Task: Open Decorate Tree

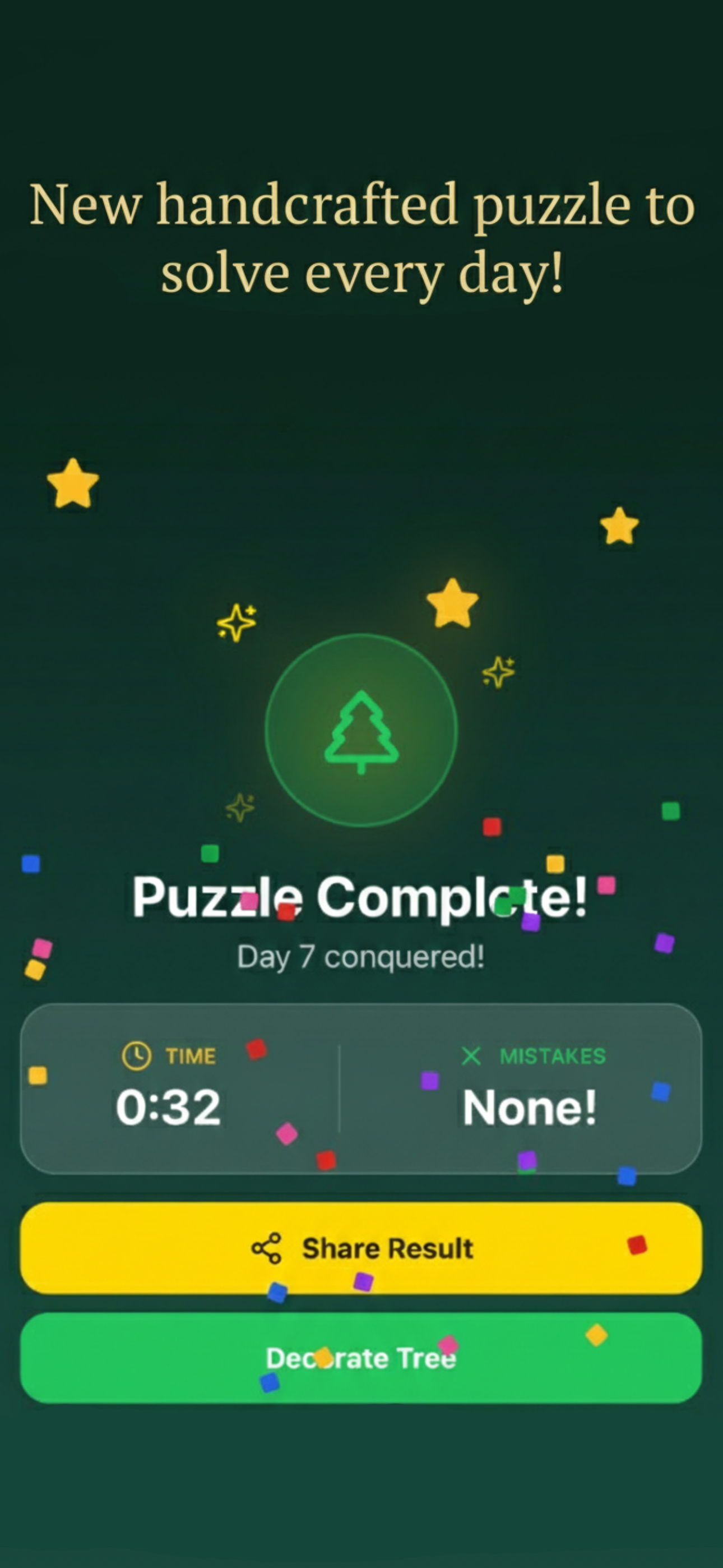Action: coord(361,1357)
